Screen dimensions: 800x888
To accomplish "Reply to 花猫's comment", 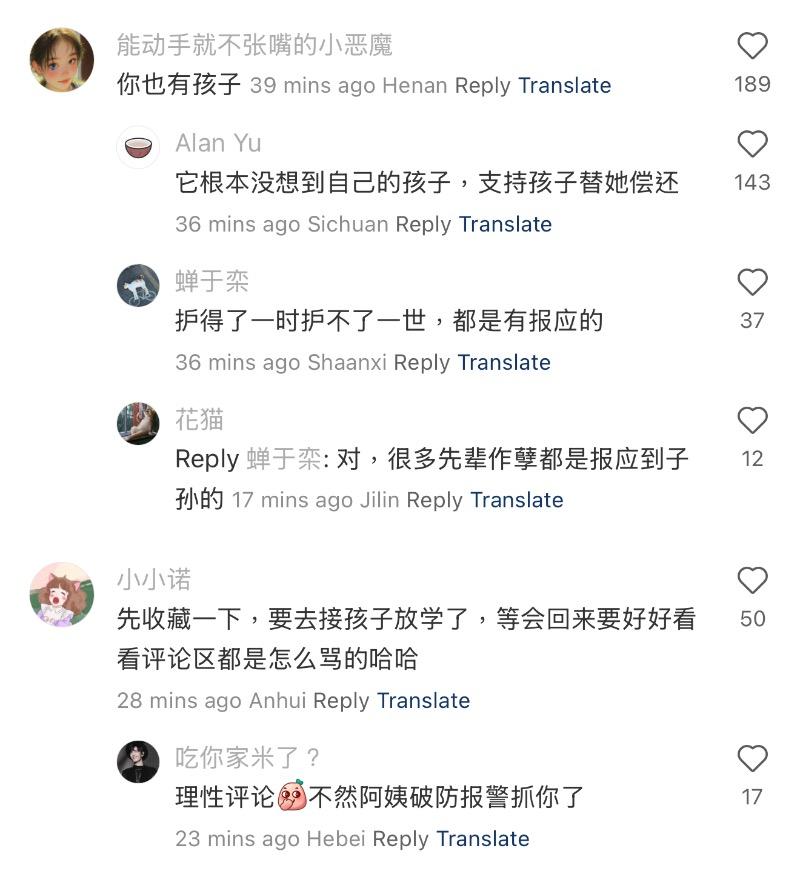I will pyautogui.click(x=435, y=500).
